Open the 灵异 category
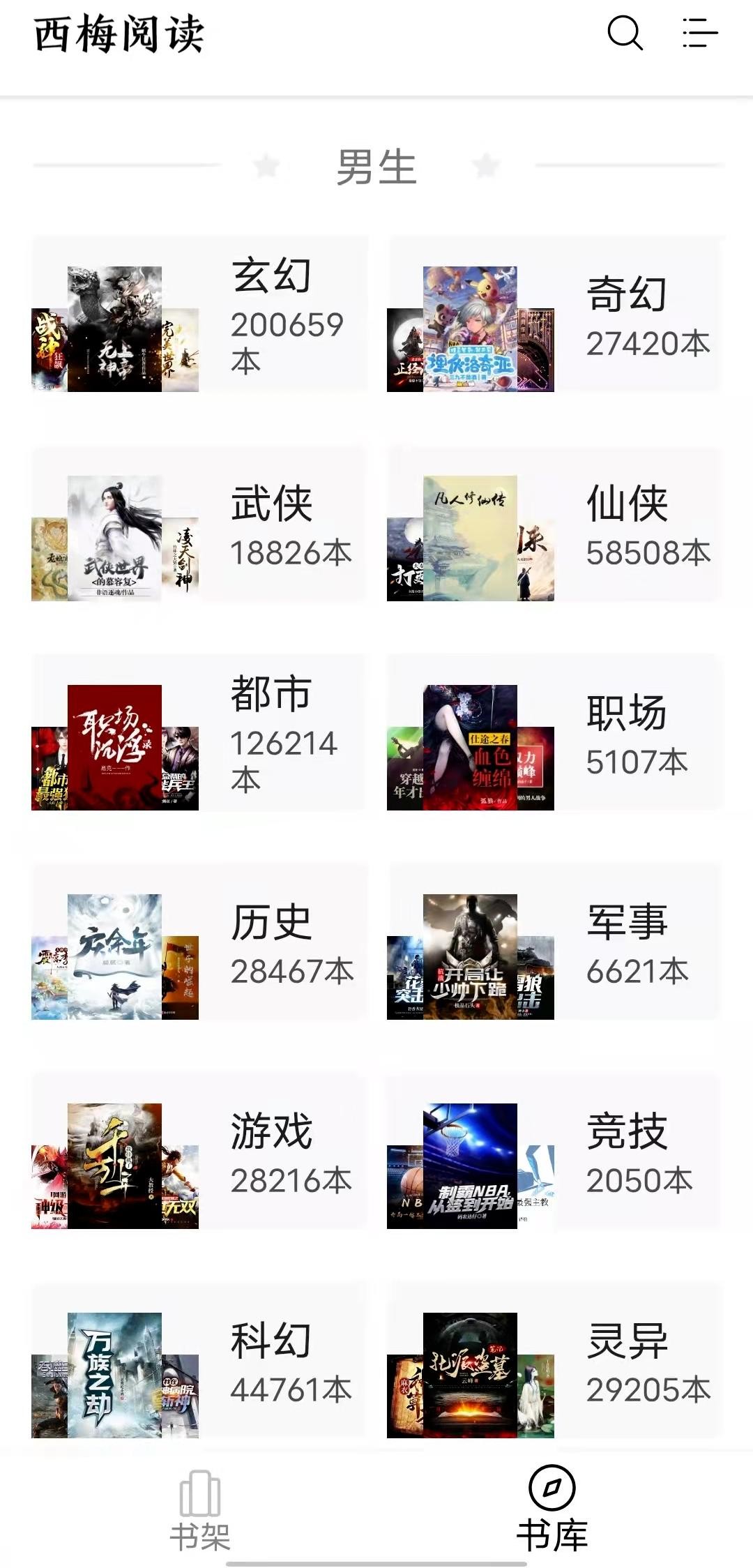 [x=555, y=1362]
